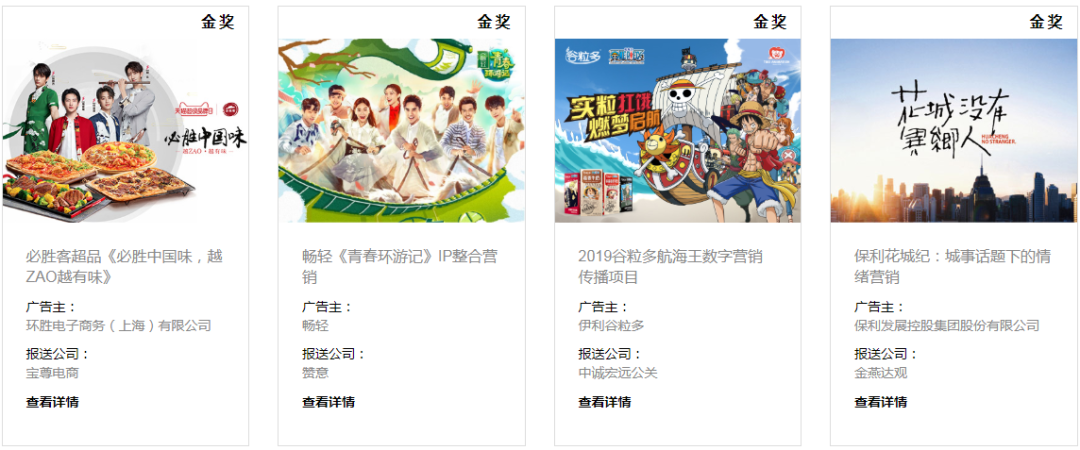Open details link for 必胜客超品 campaign
1080x450 pixels.
[52, 402]
